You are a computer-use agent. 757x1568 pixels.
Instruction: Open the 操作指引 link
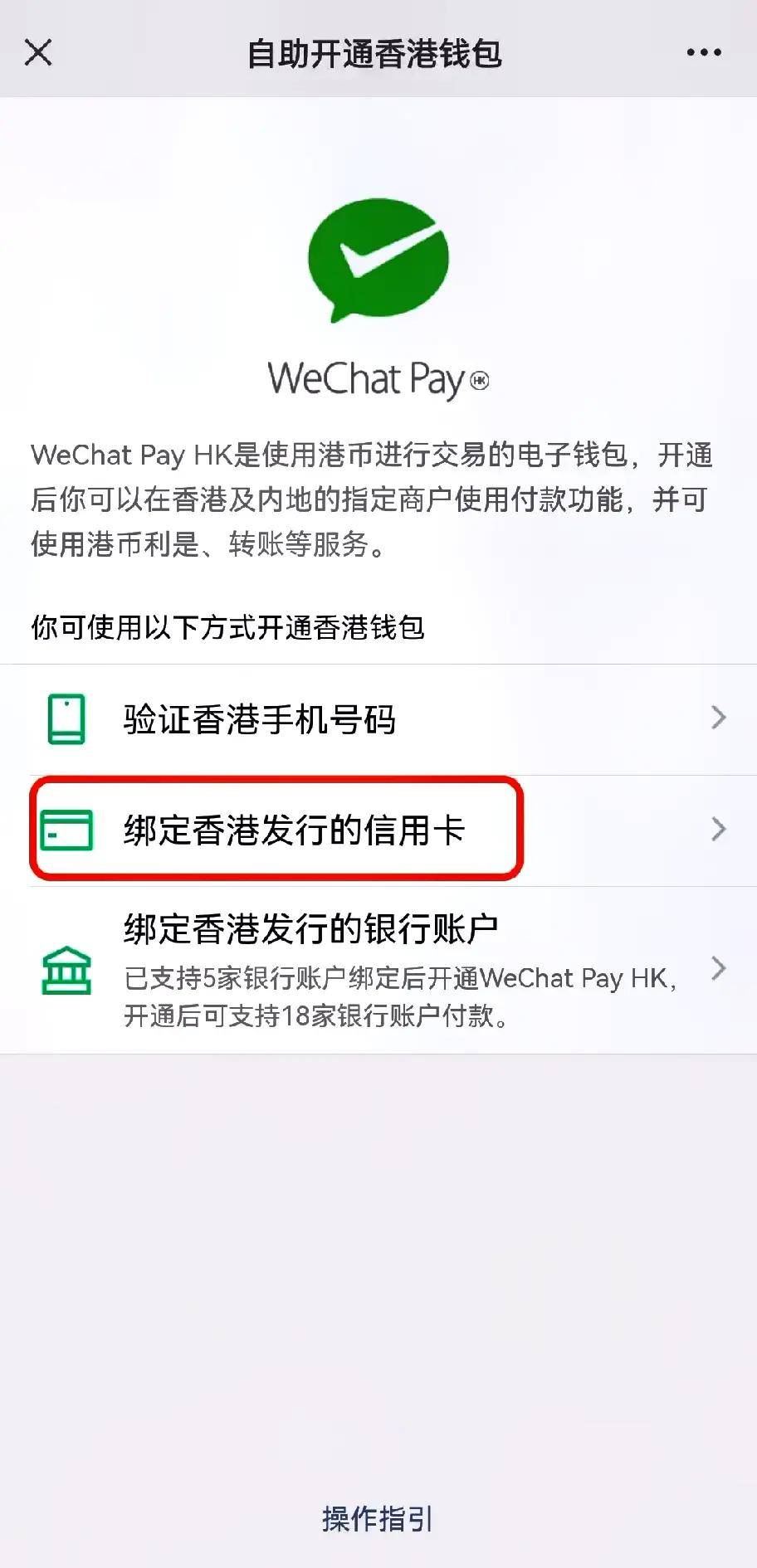pyautogui.click(x=378, y=1519)
